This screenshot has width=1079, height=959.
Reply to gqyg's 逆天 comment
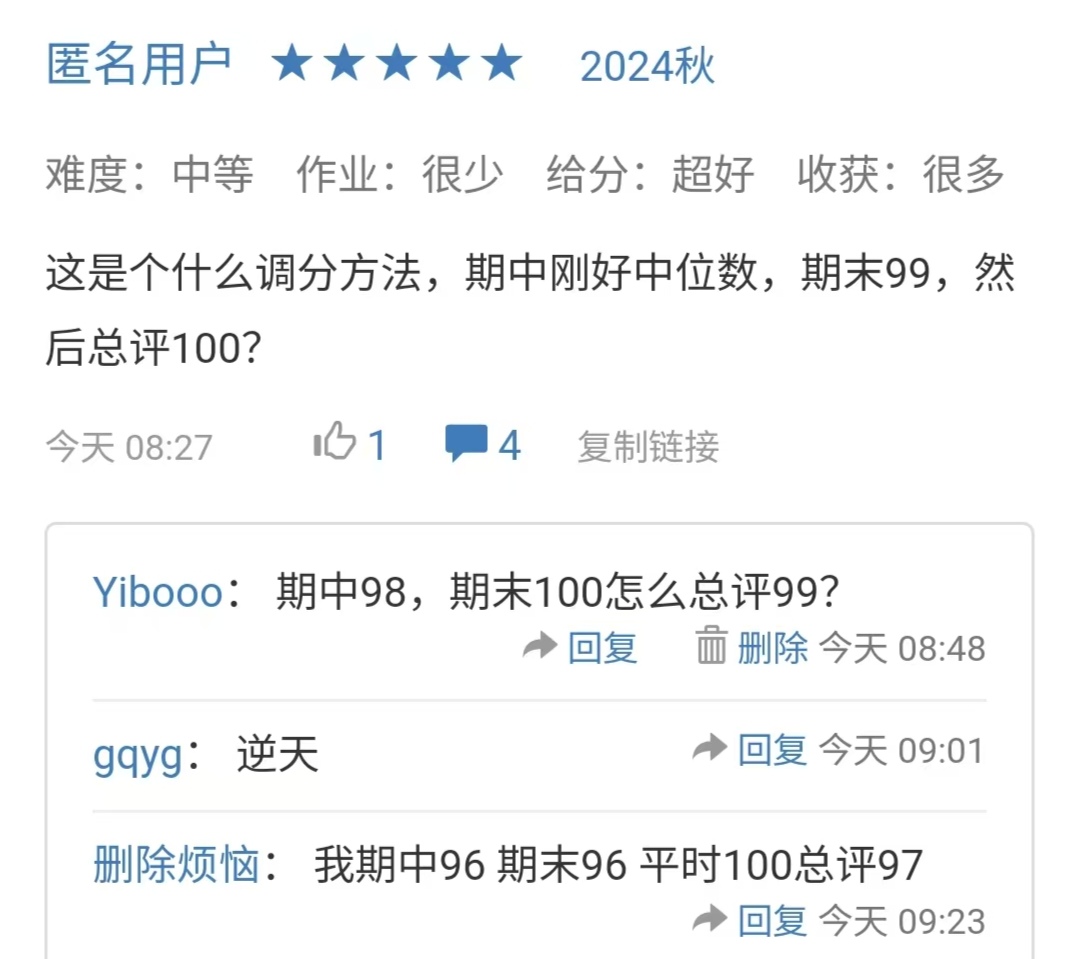point(751,750)
